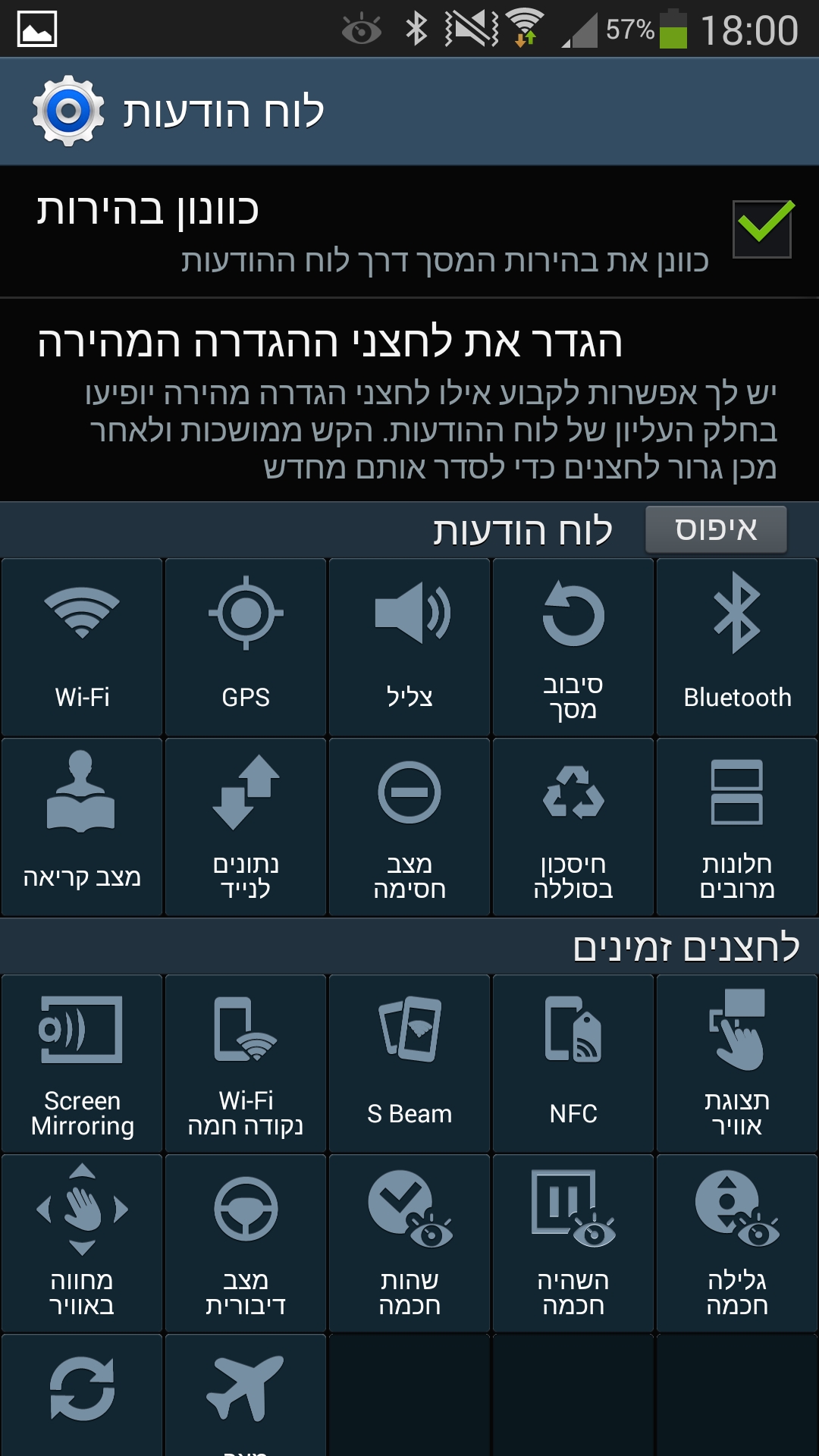Select the תצוגת אוויר air view tile
Image resolution: width=819 pixels, height=1456 pixels.
[x=737, y=1063]
